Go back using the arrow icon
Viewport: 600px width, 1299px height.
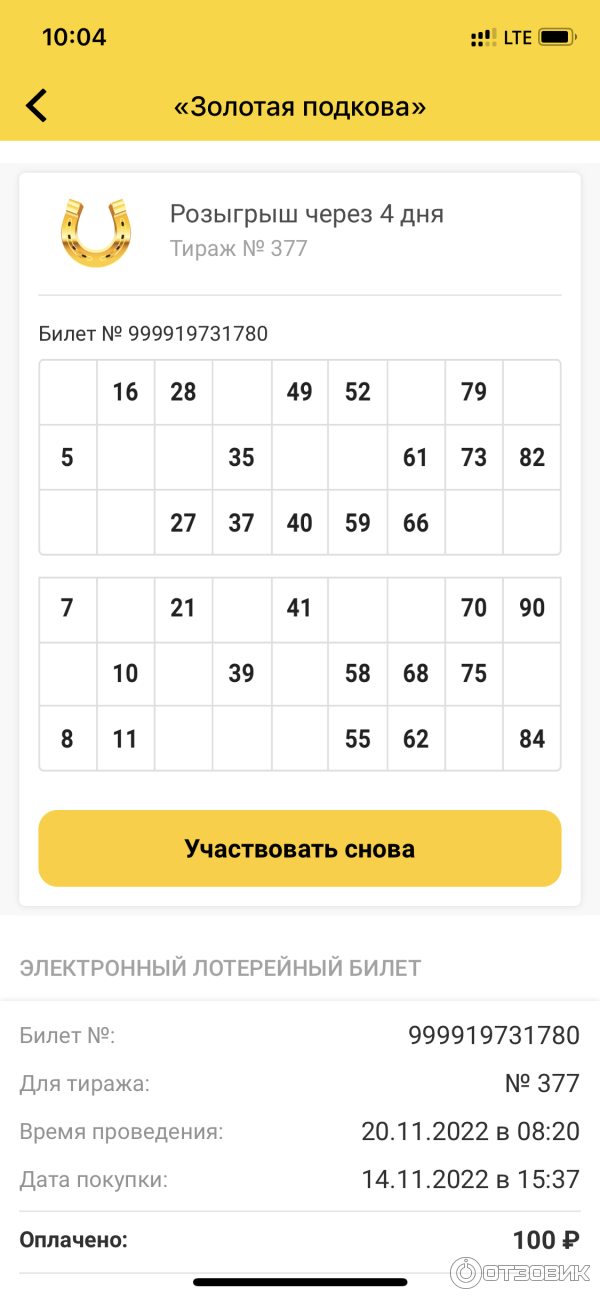tap(37, 106)
